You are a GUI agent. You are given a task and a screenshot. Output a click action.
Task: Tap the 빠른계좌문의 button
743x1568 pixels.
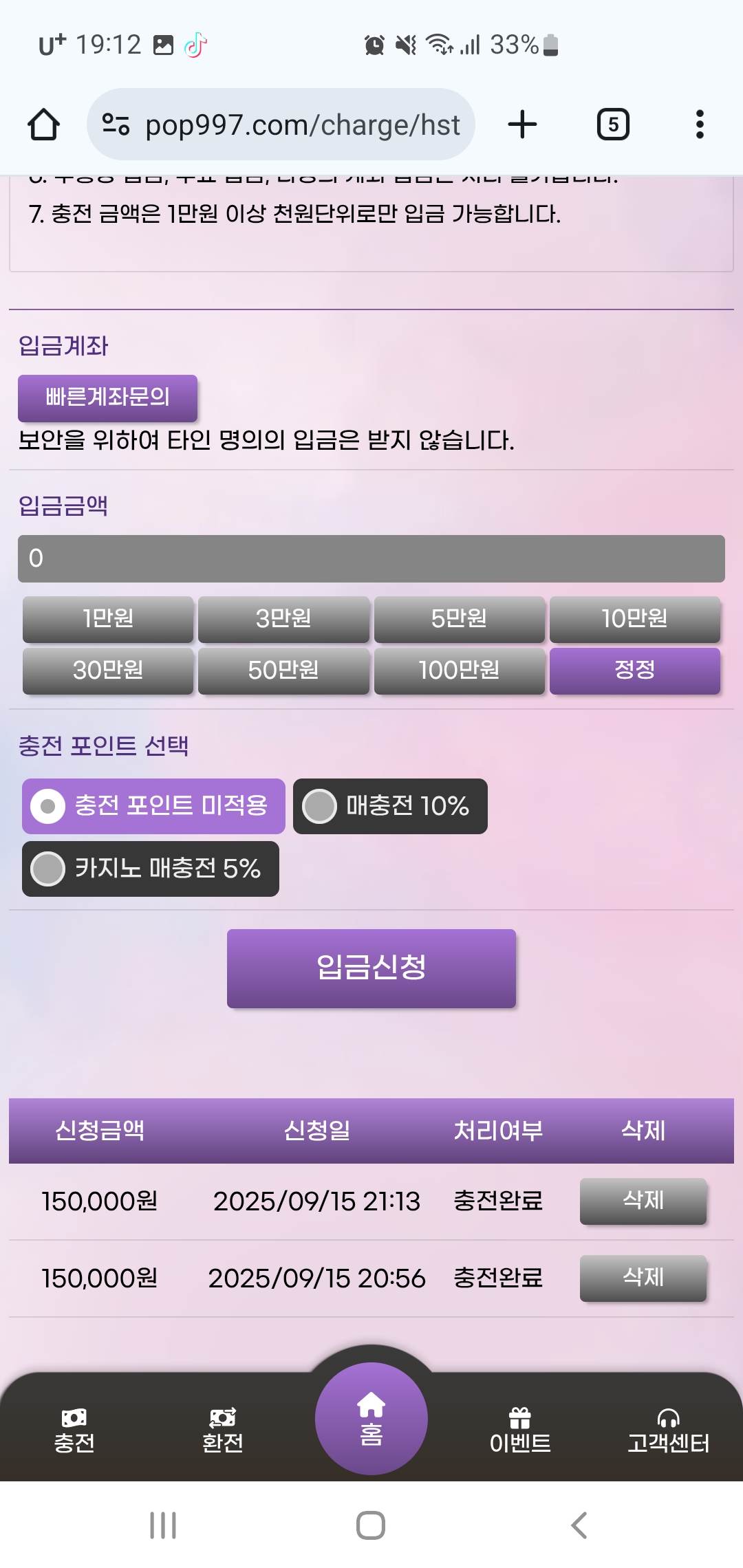coord(107,398)
